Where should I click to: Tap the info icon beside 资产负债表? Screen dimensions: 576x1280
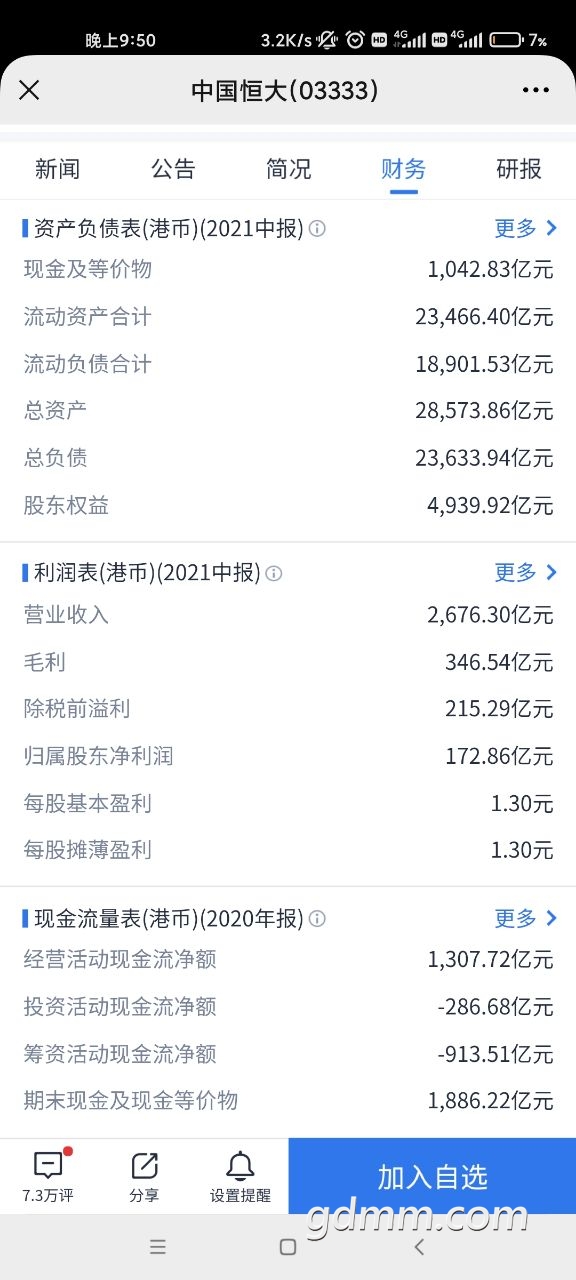[x=317, y=229]
